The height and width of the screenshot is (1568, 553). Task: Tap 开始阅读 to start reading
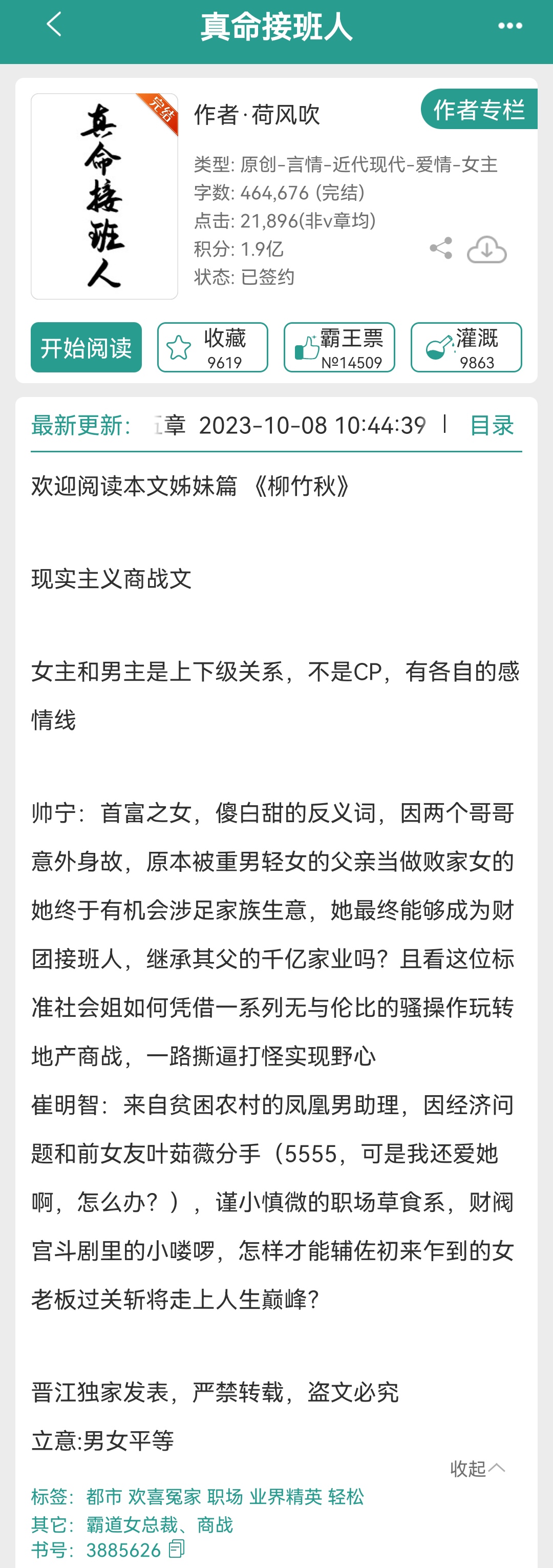pos(87,348)
